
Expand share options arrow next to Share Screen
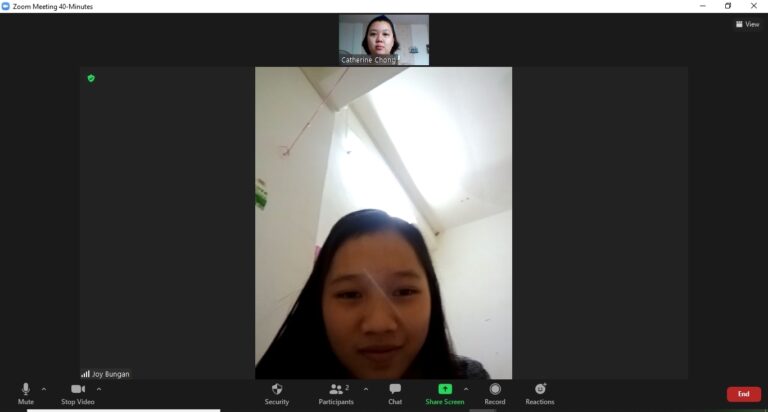tap(466, 389)
